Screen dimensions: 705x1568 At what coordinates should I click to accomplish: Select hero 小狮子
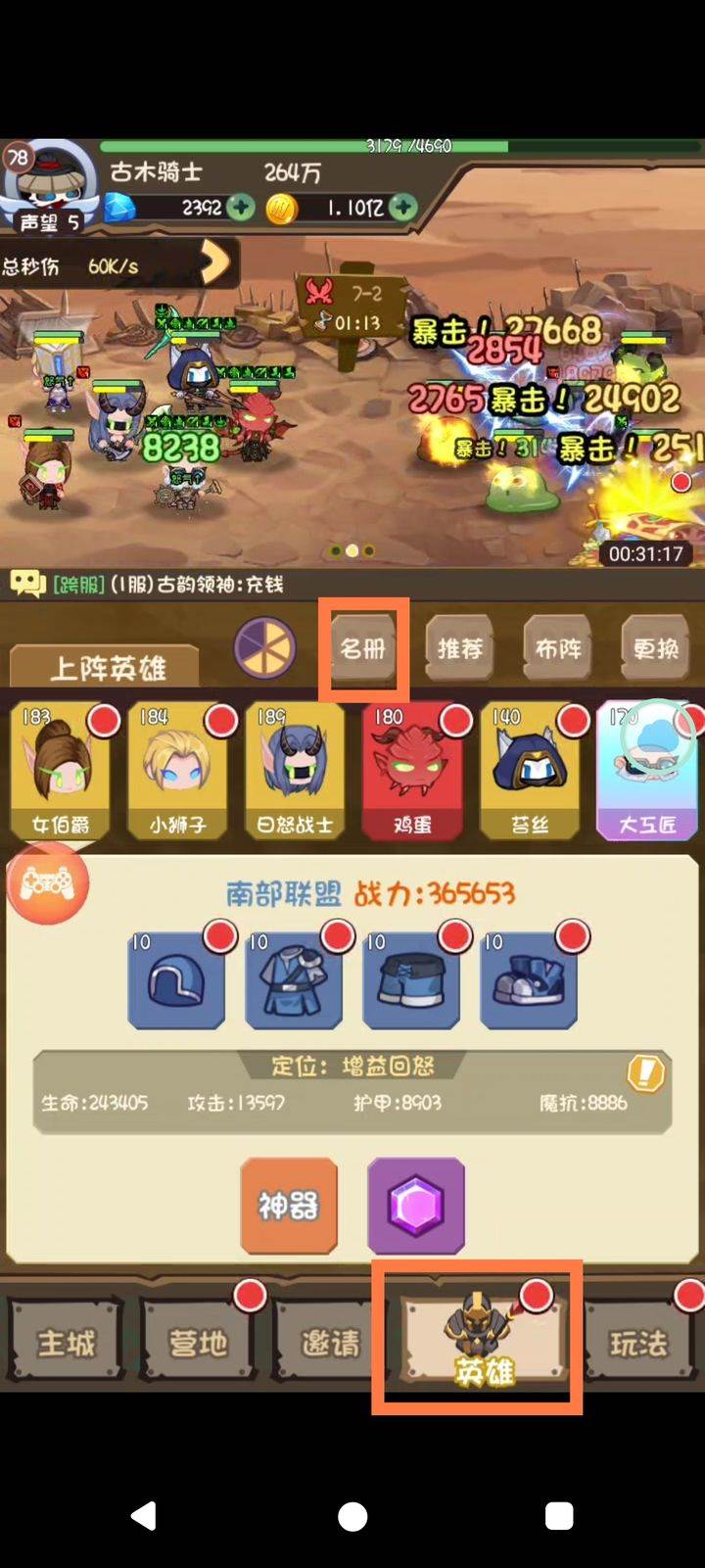177,771
